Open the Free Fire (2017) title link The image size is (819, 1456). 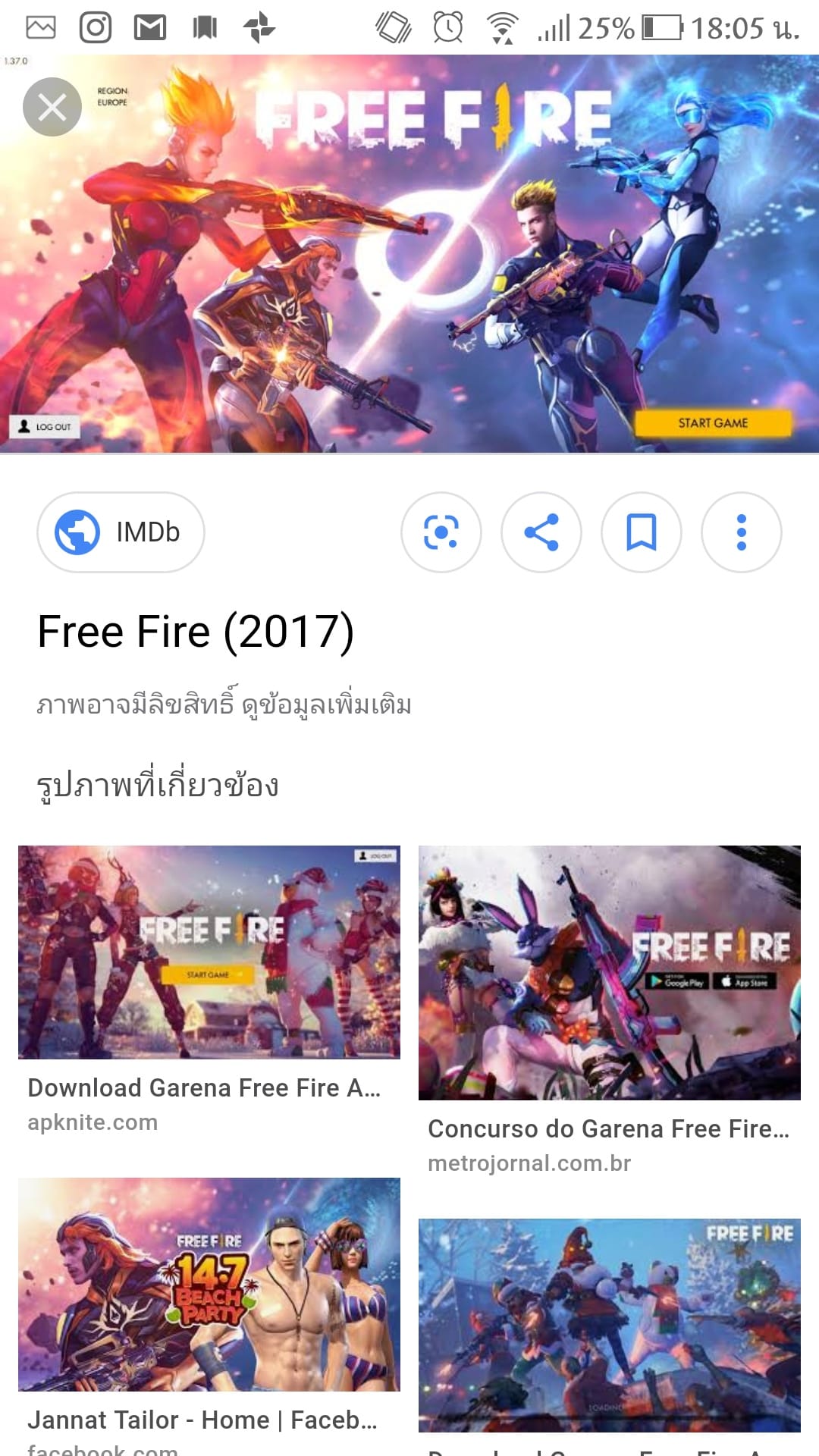point(196,632)
